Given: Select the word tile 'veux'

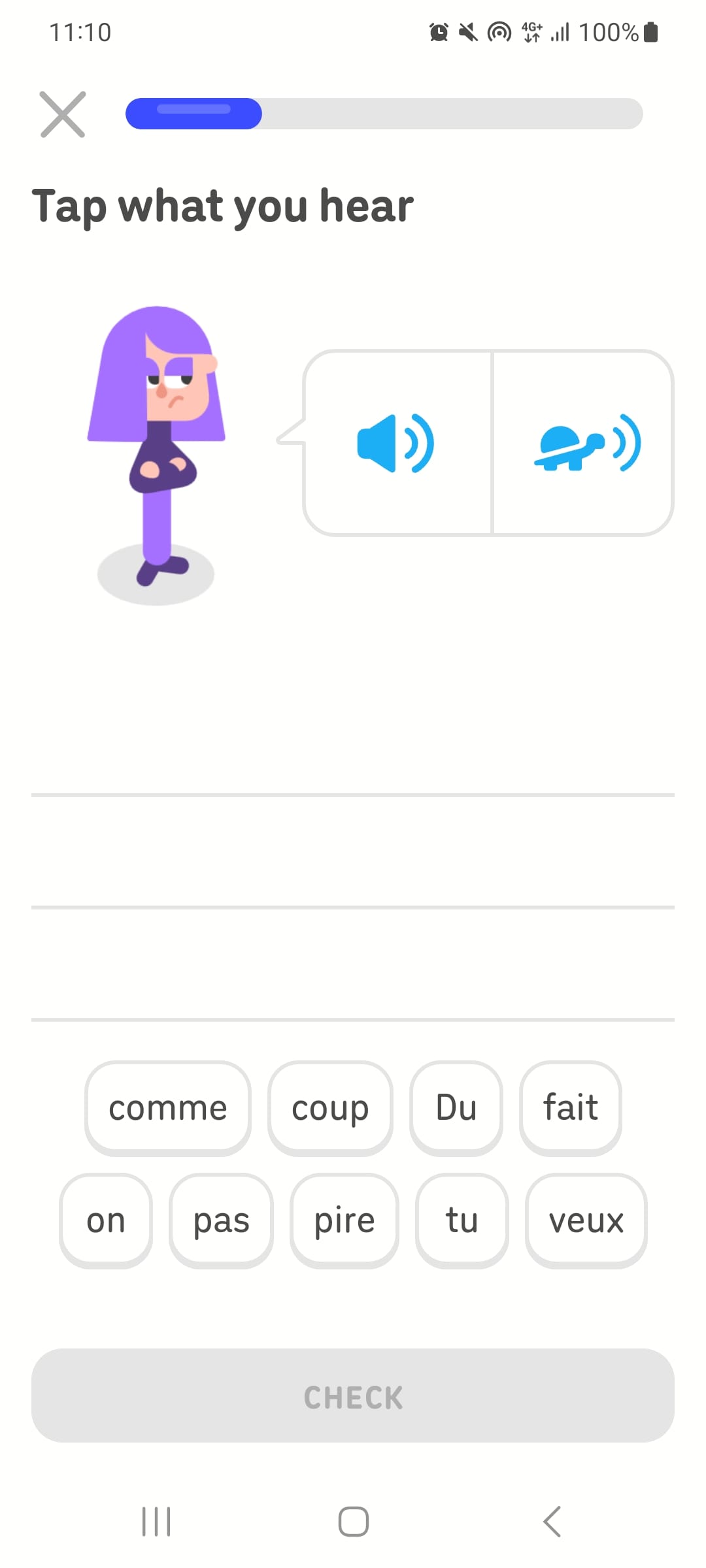Looking at the screenshot, I should [586, 1220].
